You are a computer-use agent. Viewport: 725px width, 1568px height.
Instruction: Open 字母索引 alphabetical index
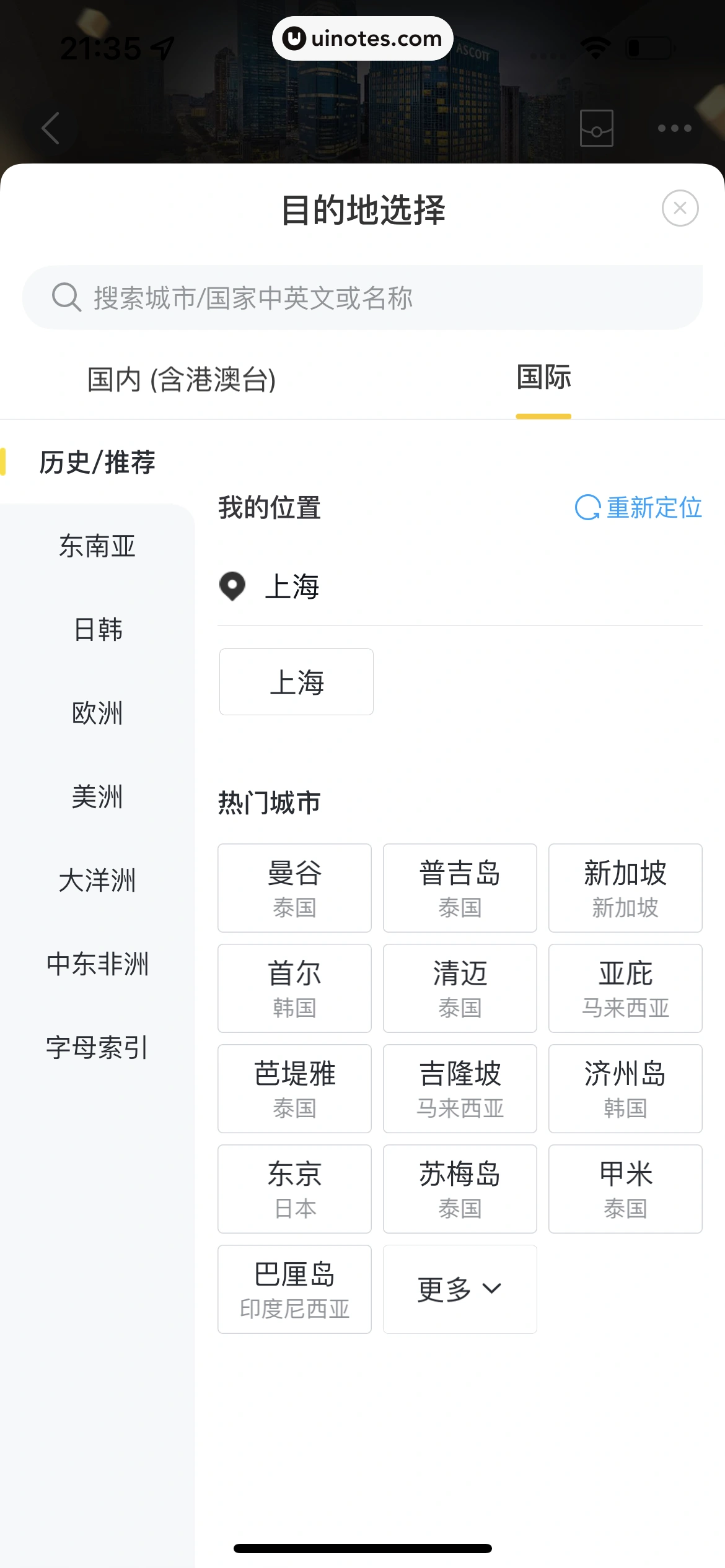97,1048
